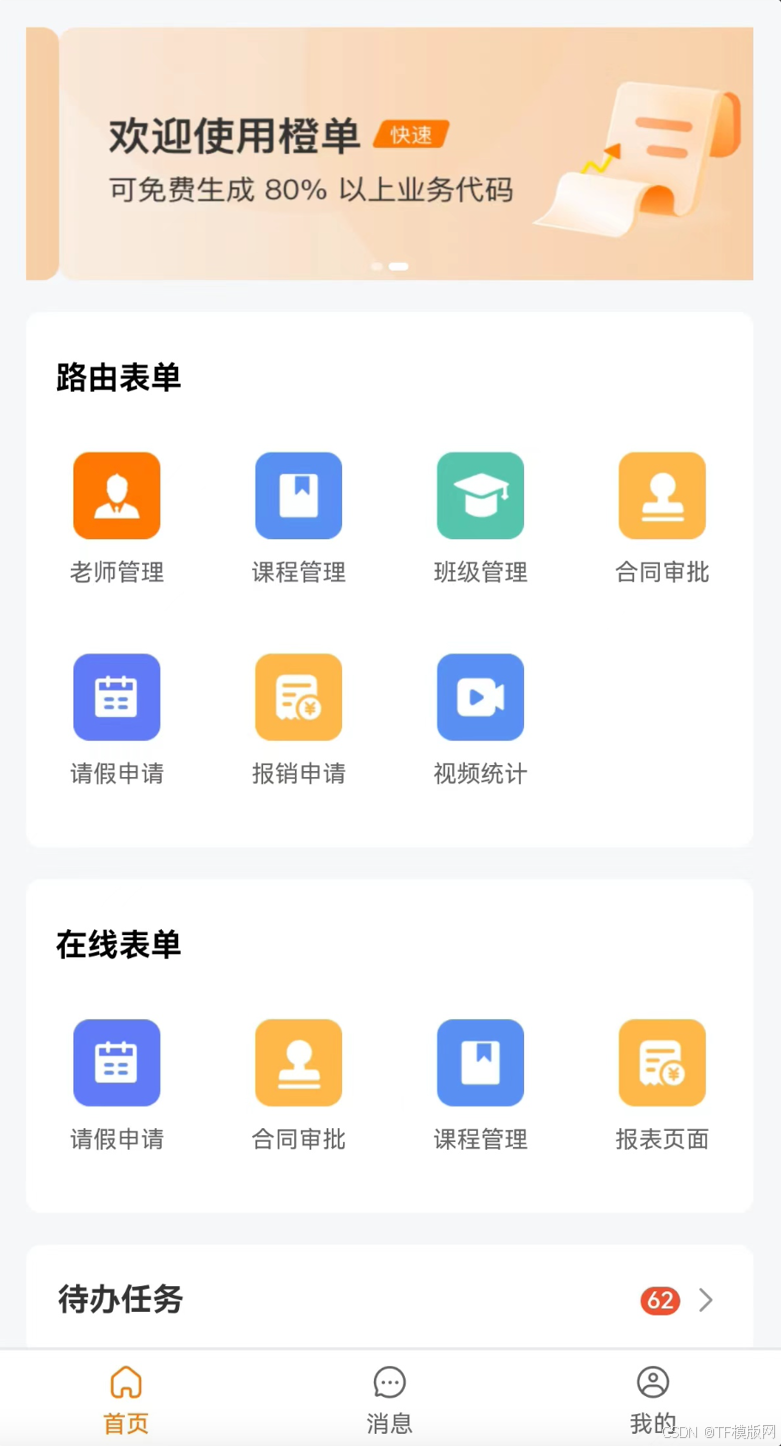Select the 首页 tab
781x1446 pixels.
coord(126,1400)
